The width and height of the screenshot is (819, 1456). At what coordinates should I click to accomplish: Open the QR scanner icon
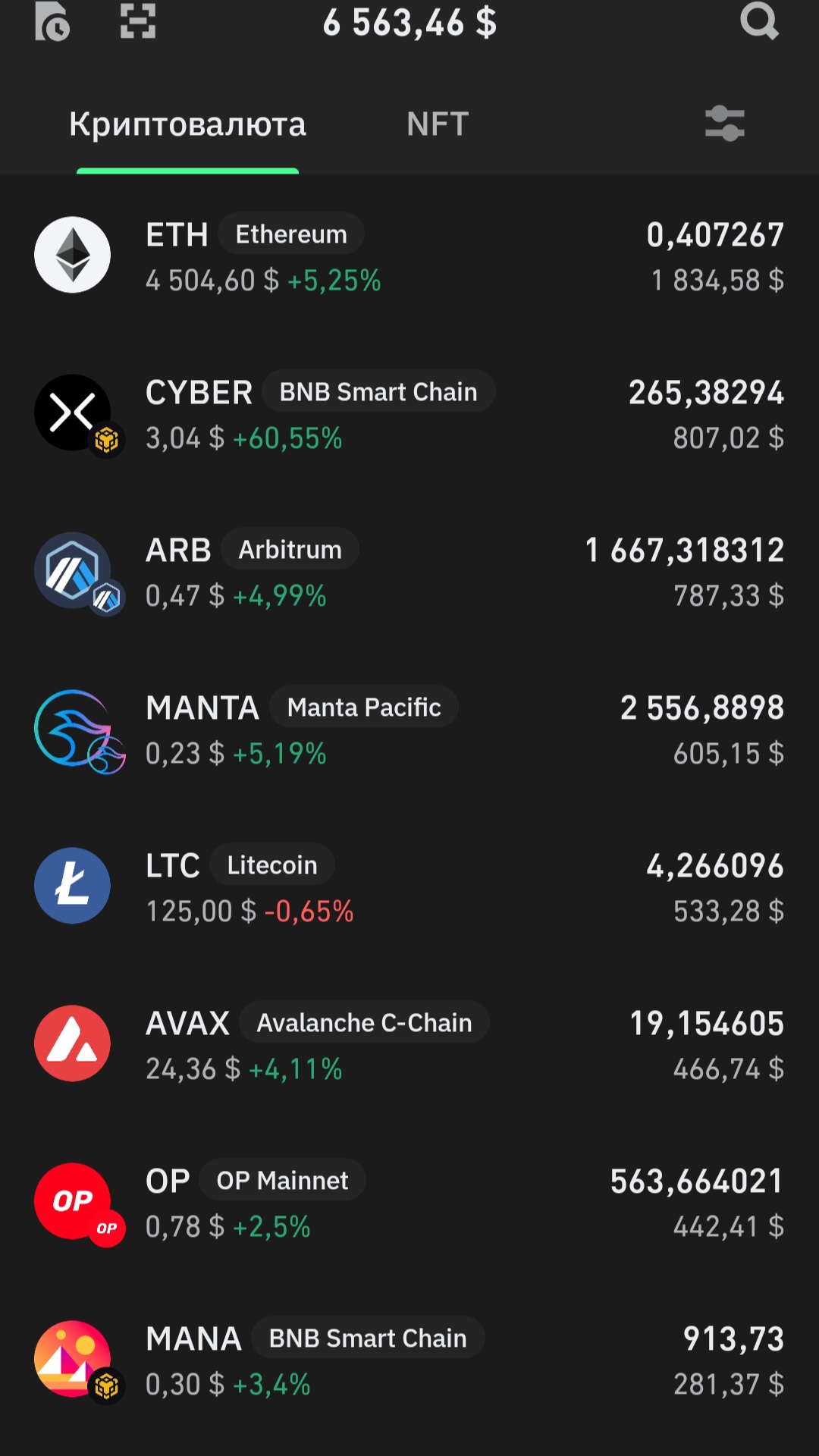coord(138,21)
